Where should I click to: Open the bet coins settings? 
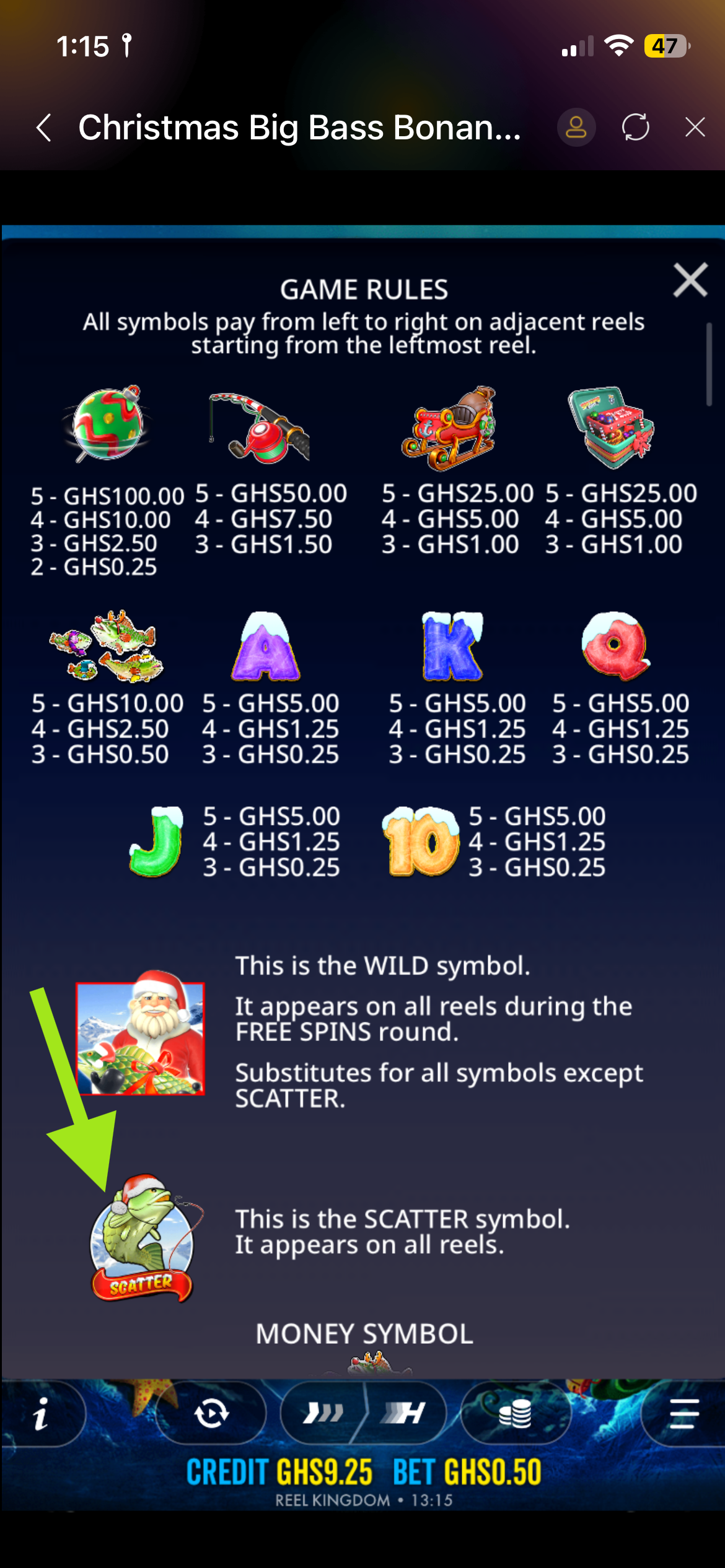click(x=514, y=1414)
